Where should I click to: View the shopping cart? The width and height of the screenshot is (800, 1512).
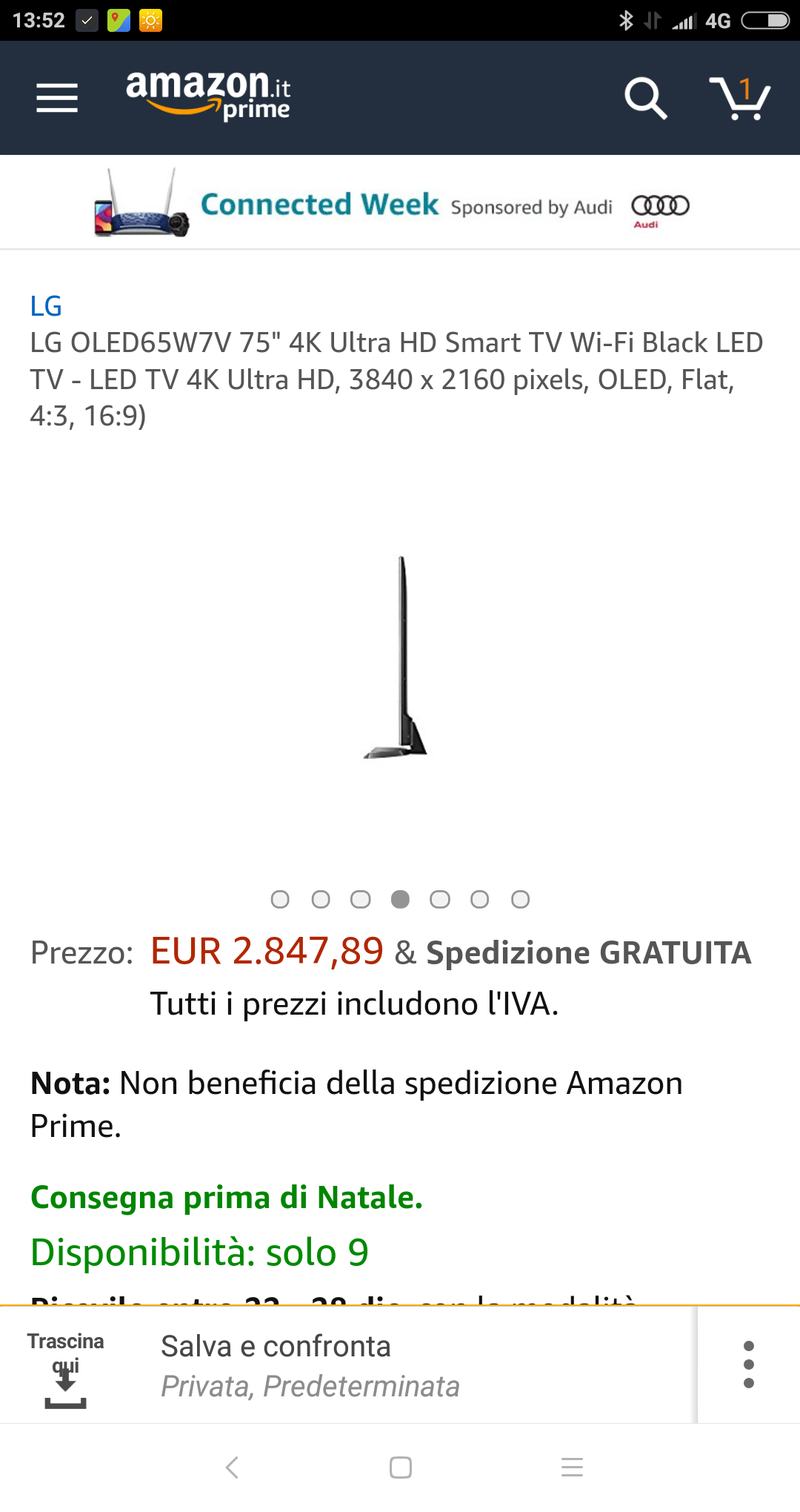pos(739,98)
